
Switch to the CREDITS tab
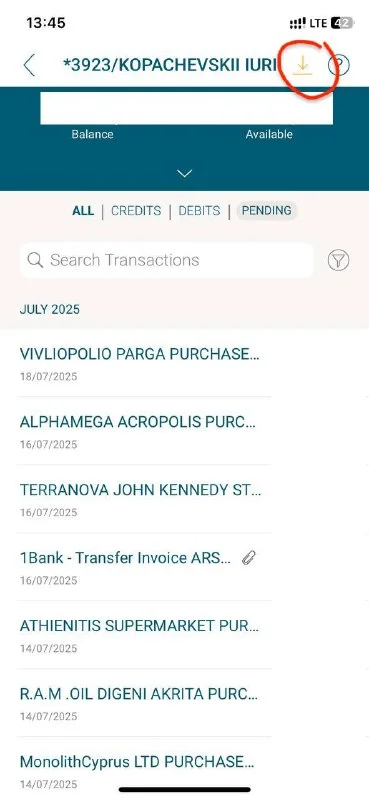[136, 211]
